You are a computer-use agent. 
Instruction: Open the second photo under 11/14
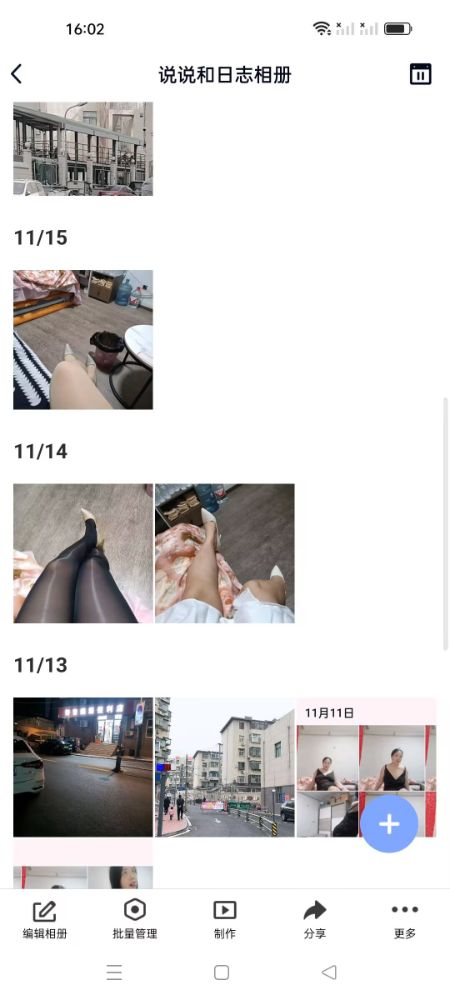coord(224,553)
